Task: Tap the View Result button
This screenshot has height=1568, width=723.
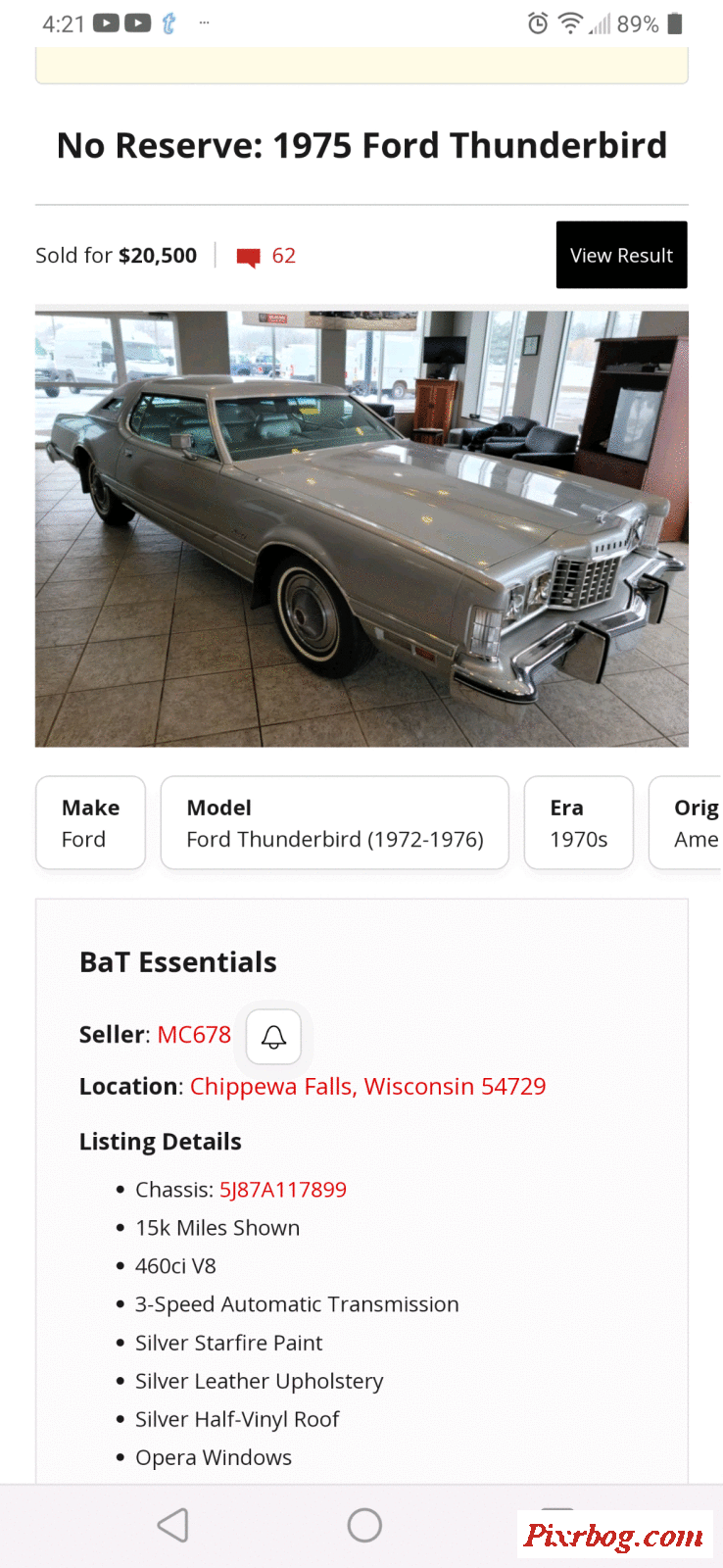Action: pyautogui.click(x=621, y=255)
